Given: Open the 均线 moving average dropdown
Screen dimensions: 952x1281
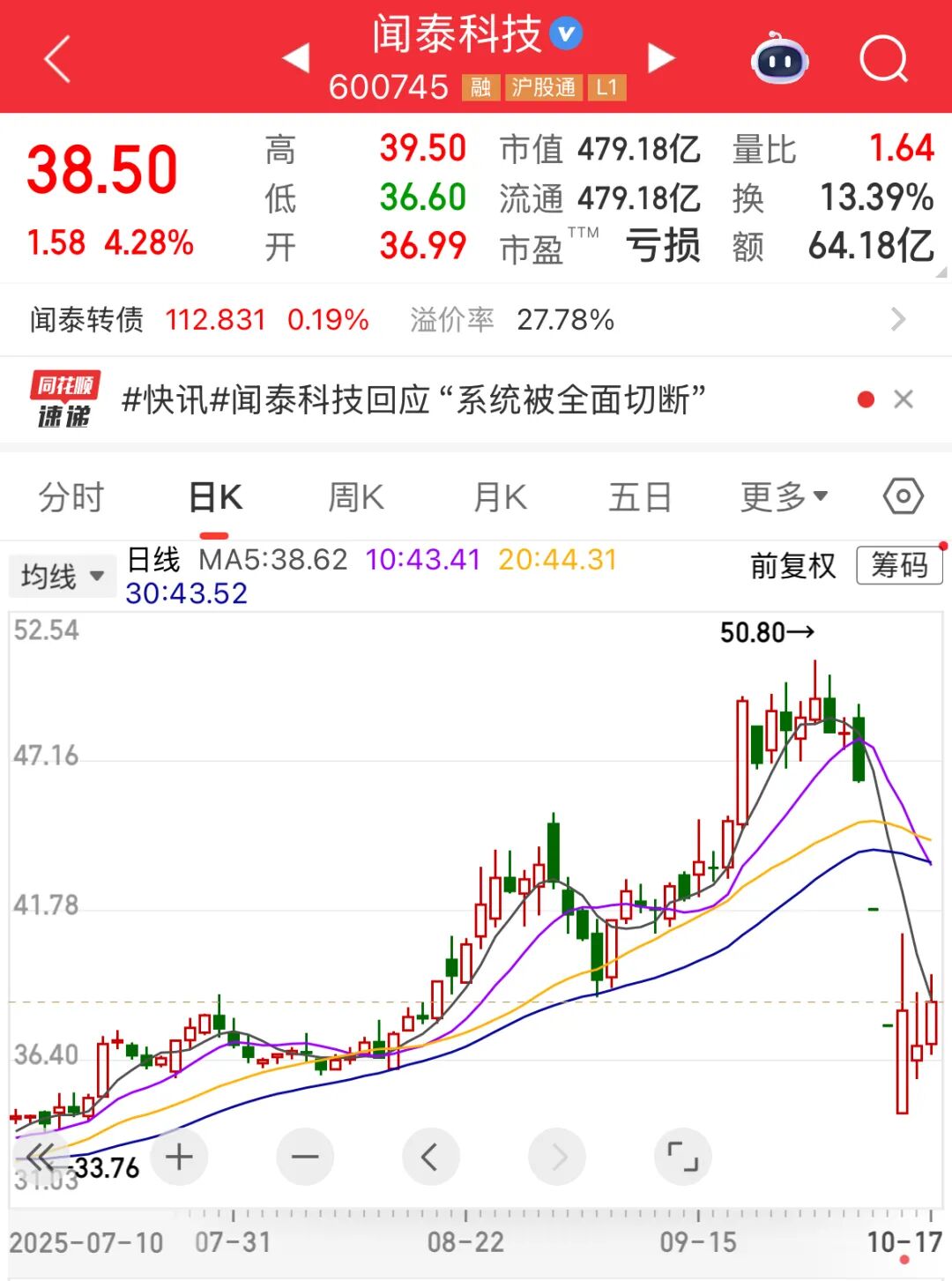Looking at the screenshot, I should click(x=62, y=575).
